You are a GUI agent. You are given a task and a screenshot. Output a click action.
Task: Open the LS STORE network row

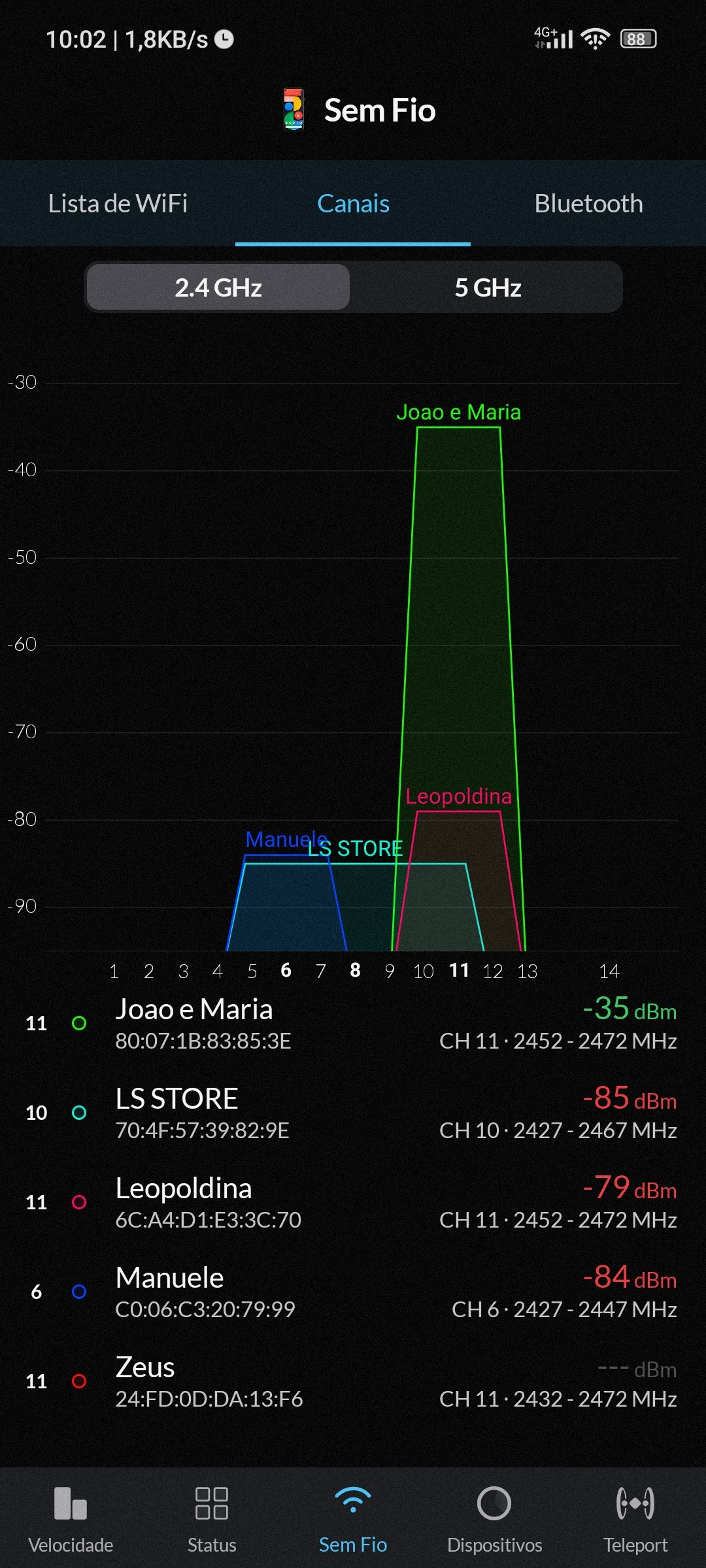coord(353,1113)
